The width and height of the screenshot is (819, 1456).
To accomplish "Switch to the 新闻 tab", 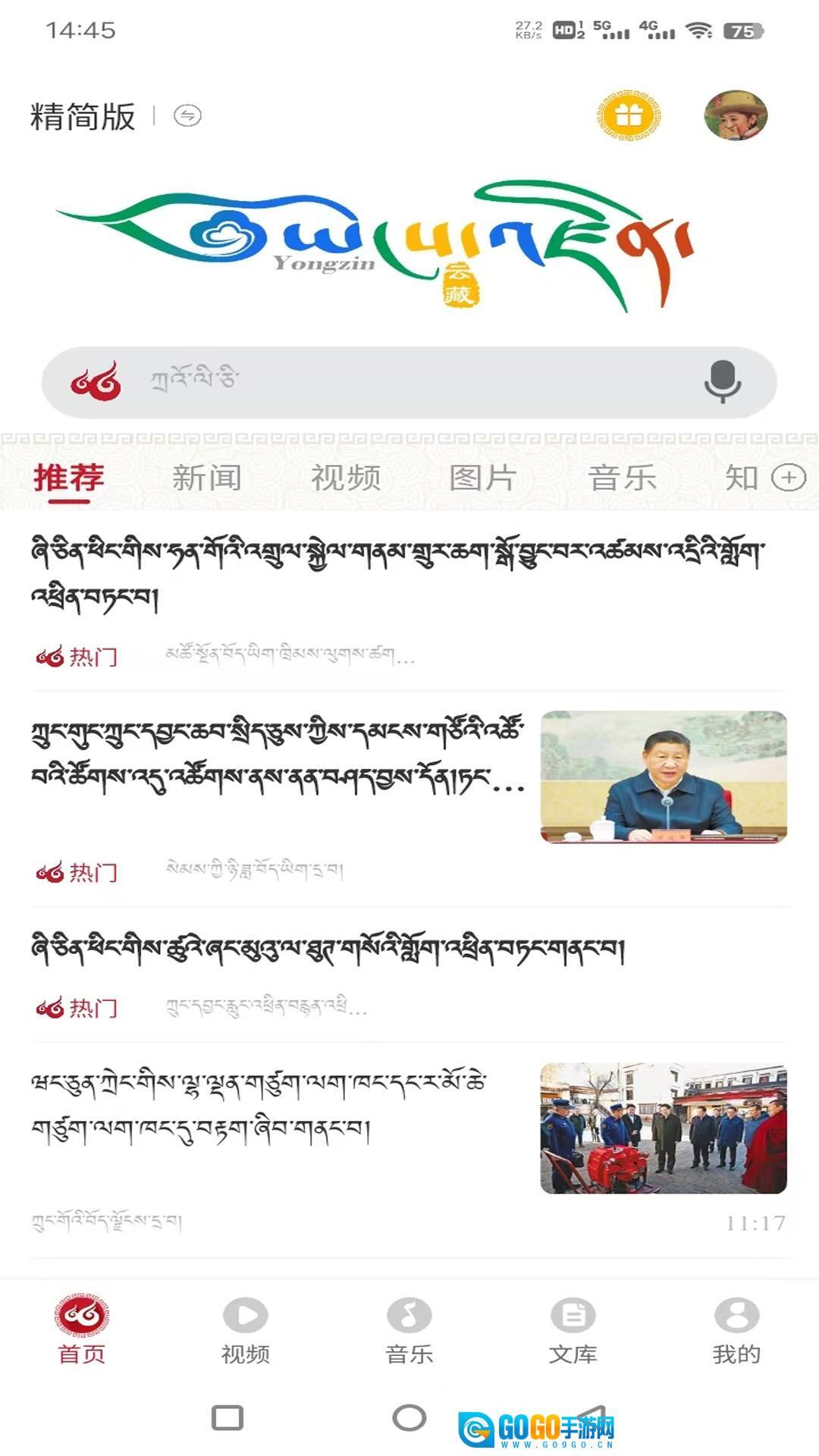I will click(206, 478).
